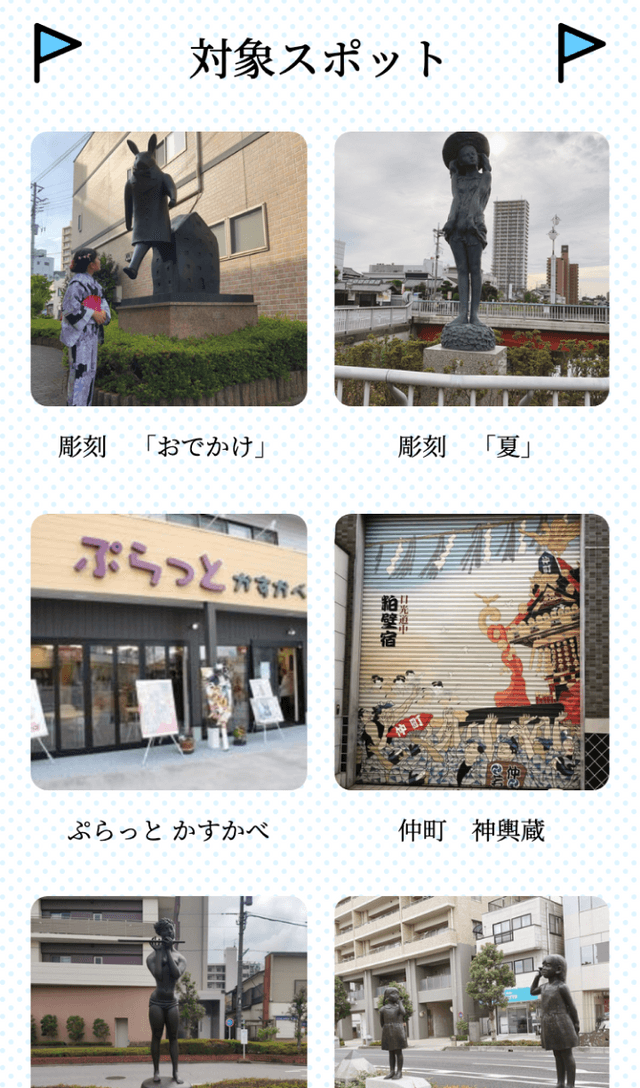
Task: Select the ぷらっと かすかべ spot tile
Action: pyautogui.click(x=169, y=651)
